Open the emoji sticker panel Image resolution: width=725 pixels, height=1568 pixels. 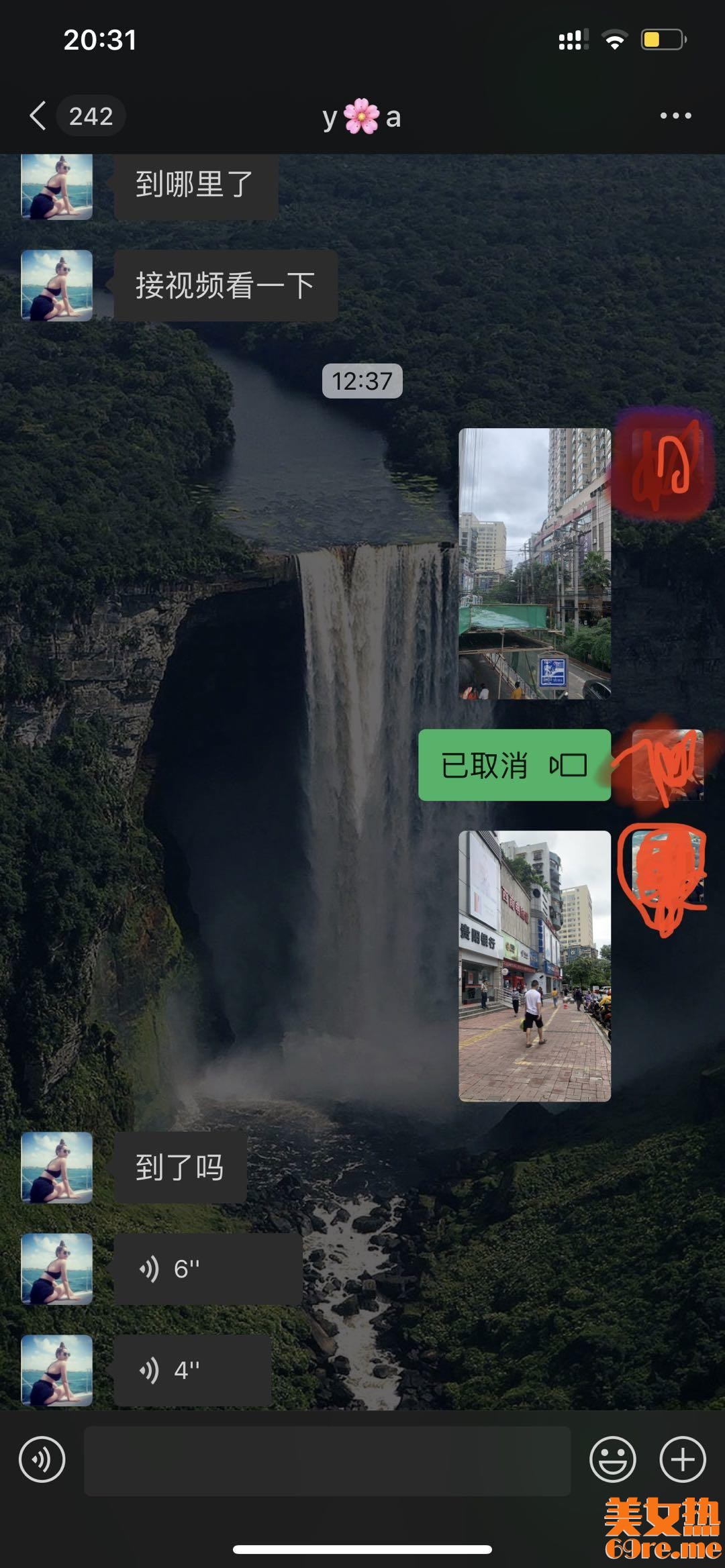click(612, 1459)
